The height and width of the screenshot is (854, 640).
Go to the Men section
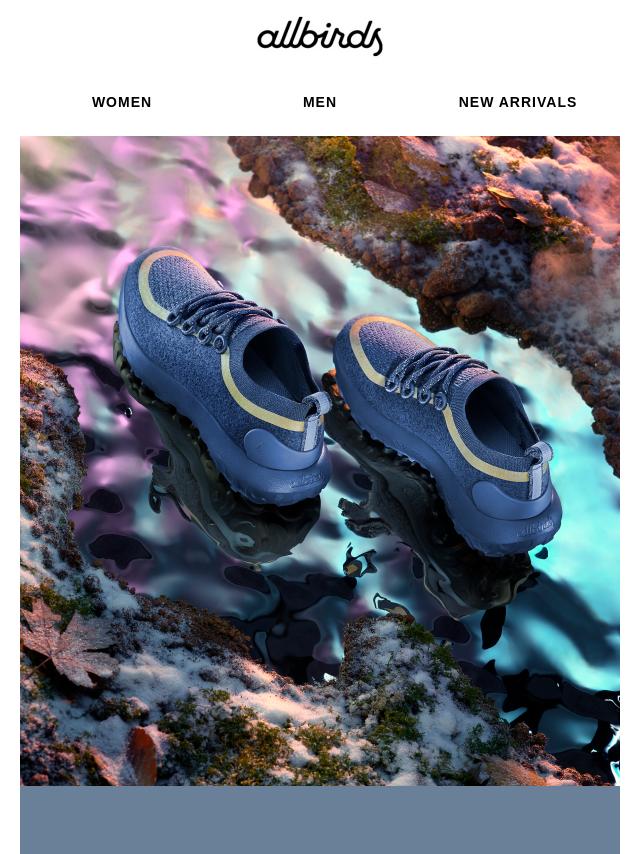(x=319, y=102)
